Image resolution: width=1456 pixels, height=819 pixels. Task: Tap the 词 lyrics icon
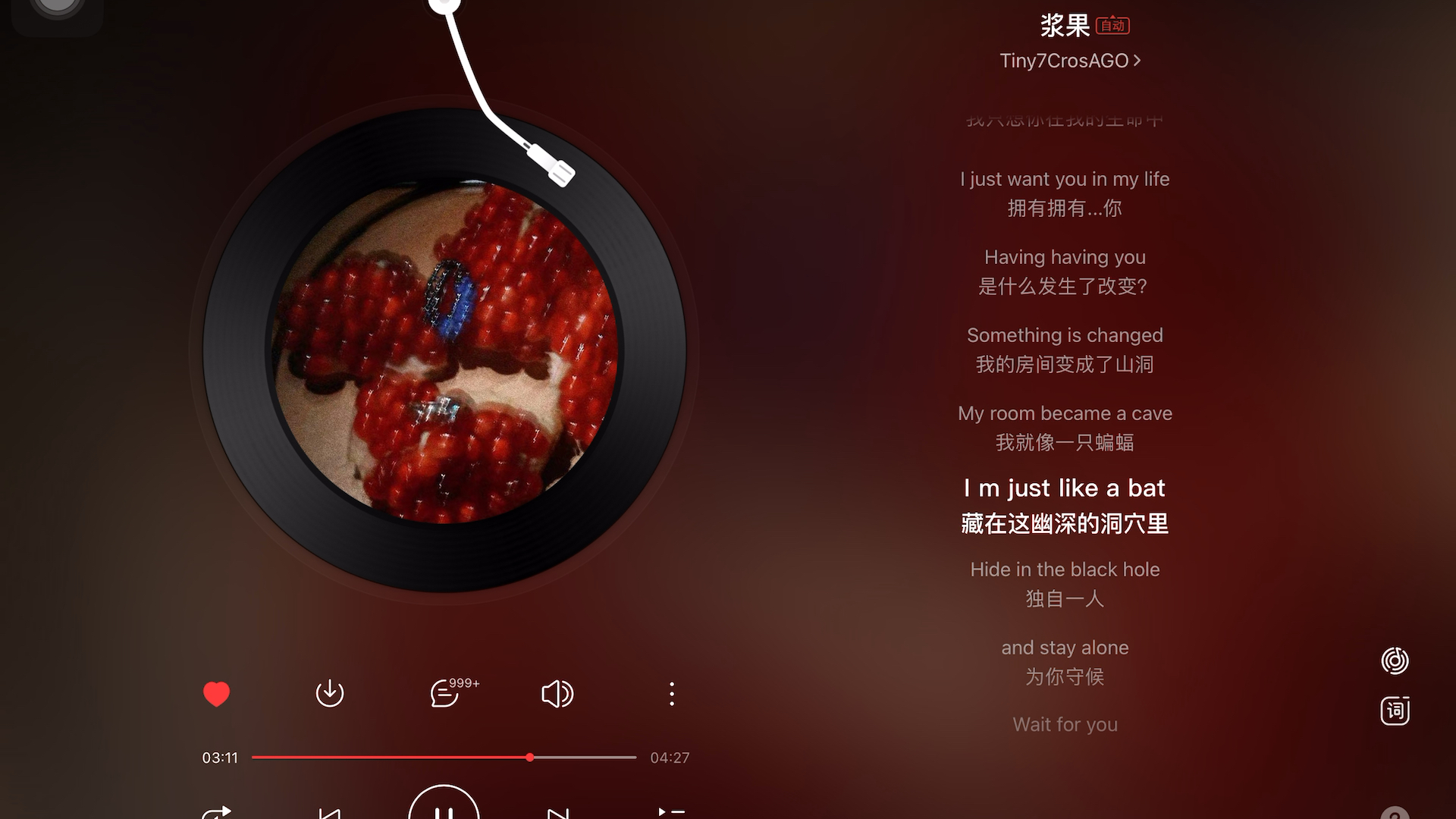[x=1395, y=711]
